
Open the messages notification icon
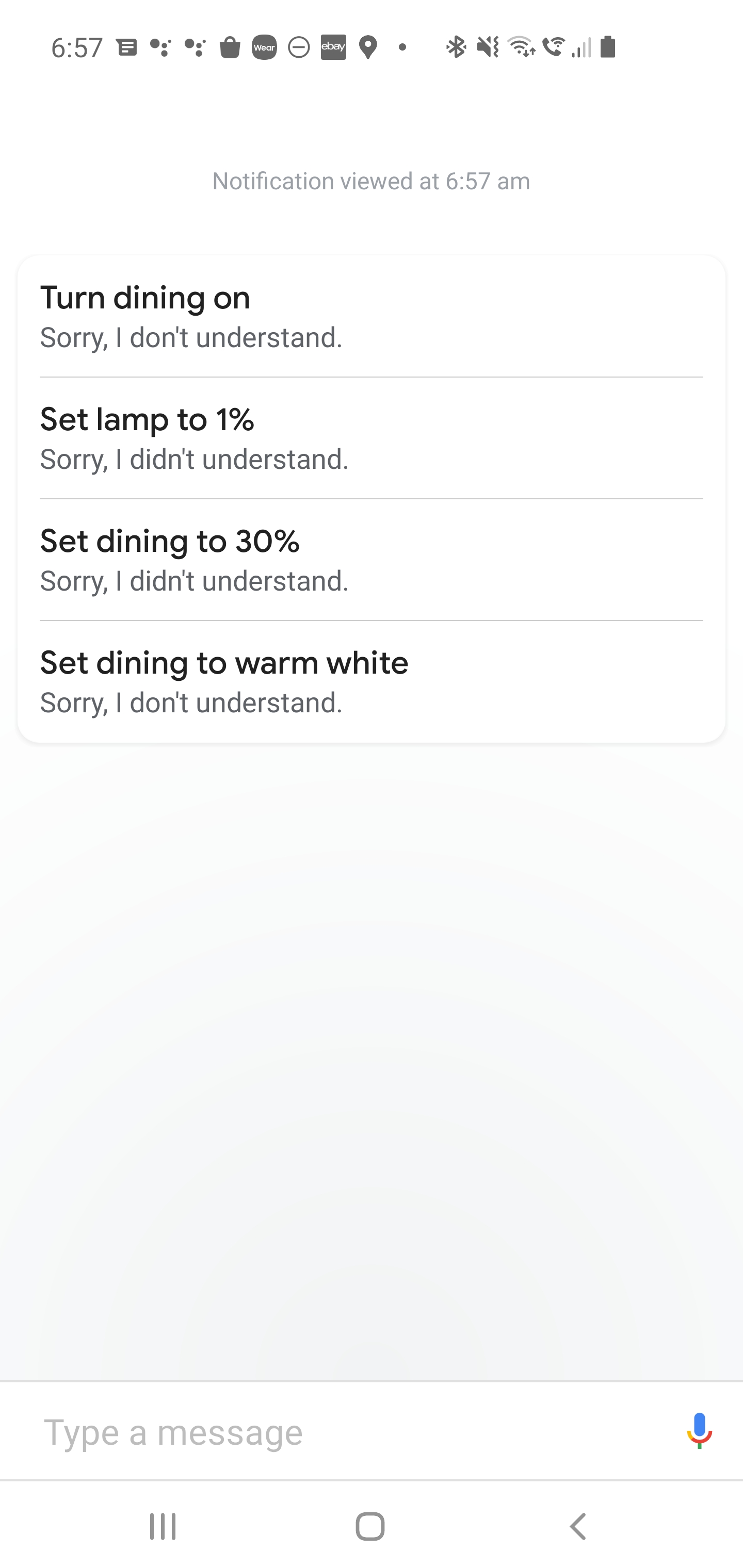pyautogui.click(x=128, y=47)
